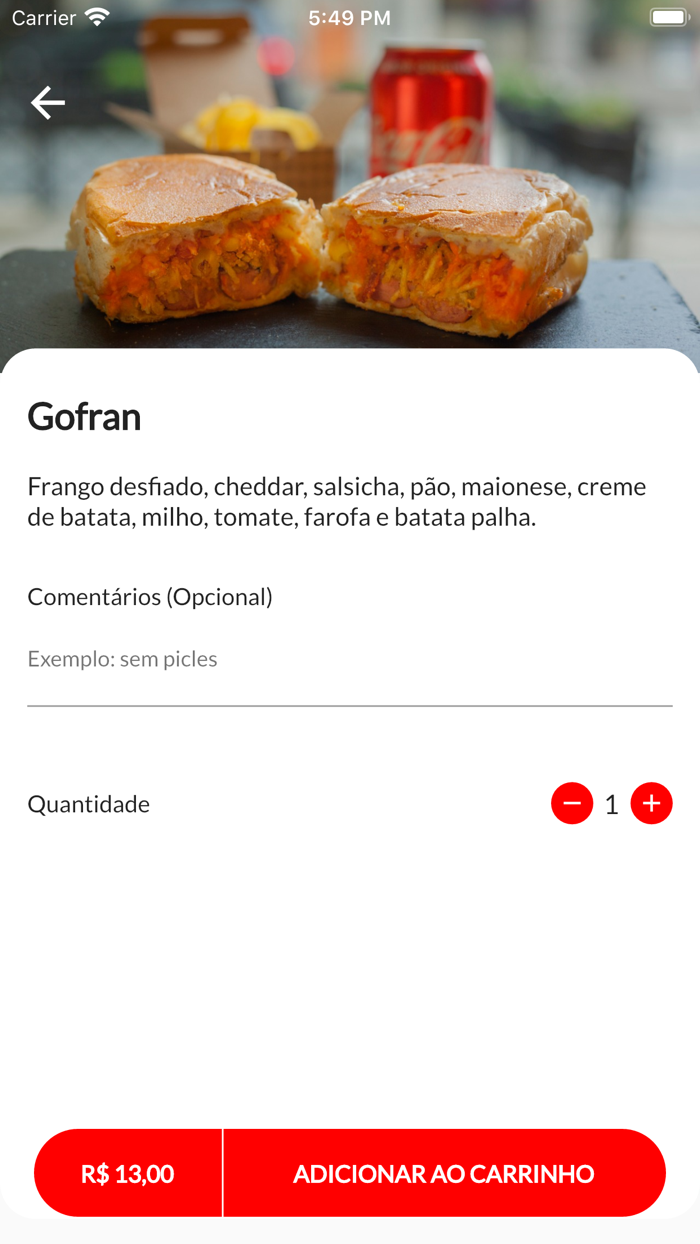The image size is (700, 1244).
Task: Tap Adicionar ao Carrinho button
Action: (x=443, y=1173)
